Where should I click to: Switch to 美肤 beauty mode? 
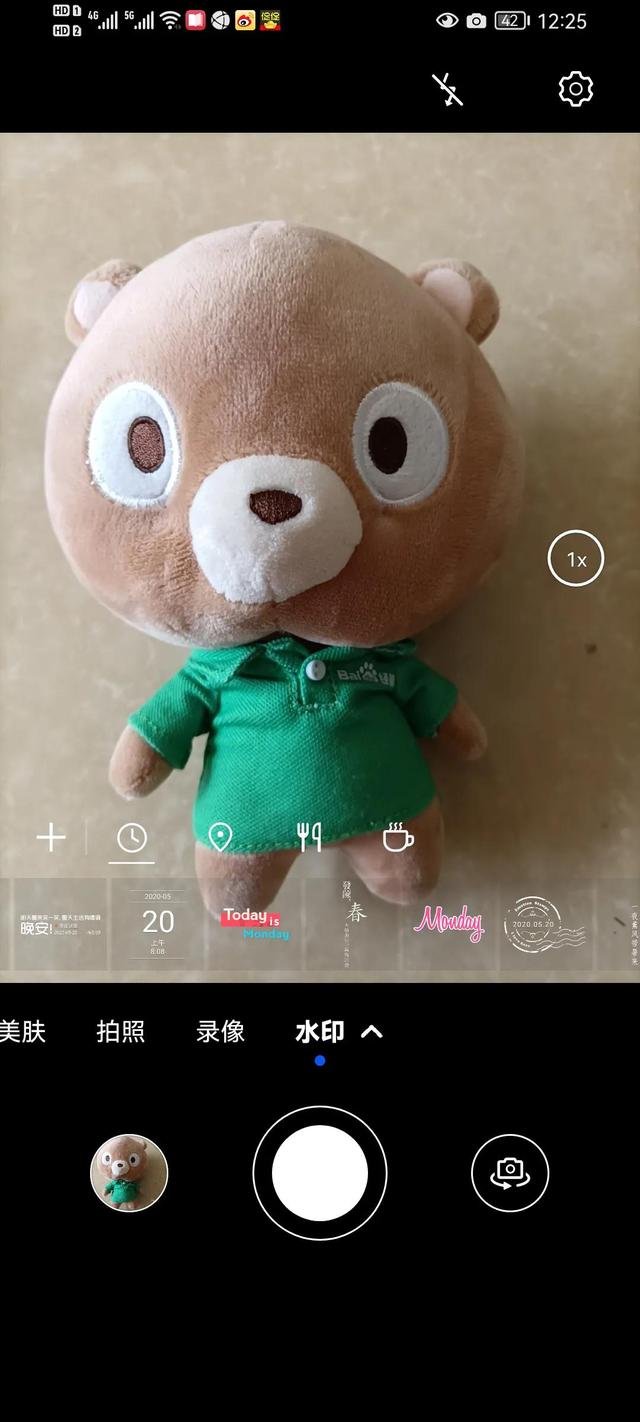[x=22, y=1031]
